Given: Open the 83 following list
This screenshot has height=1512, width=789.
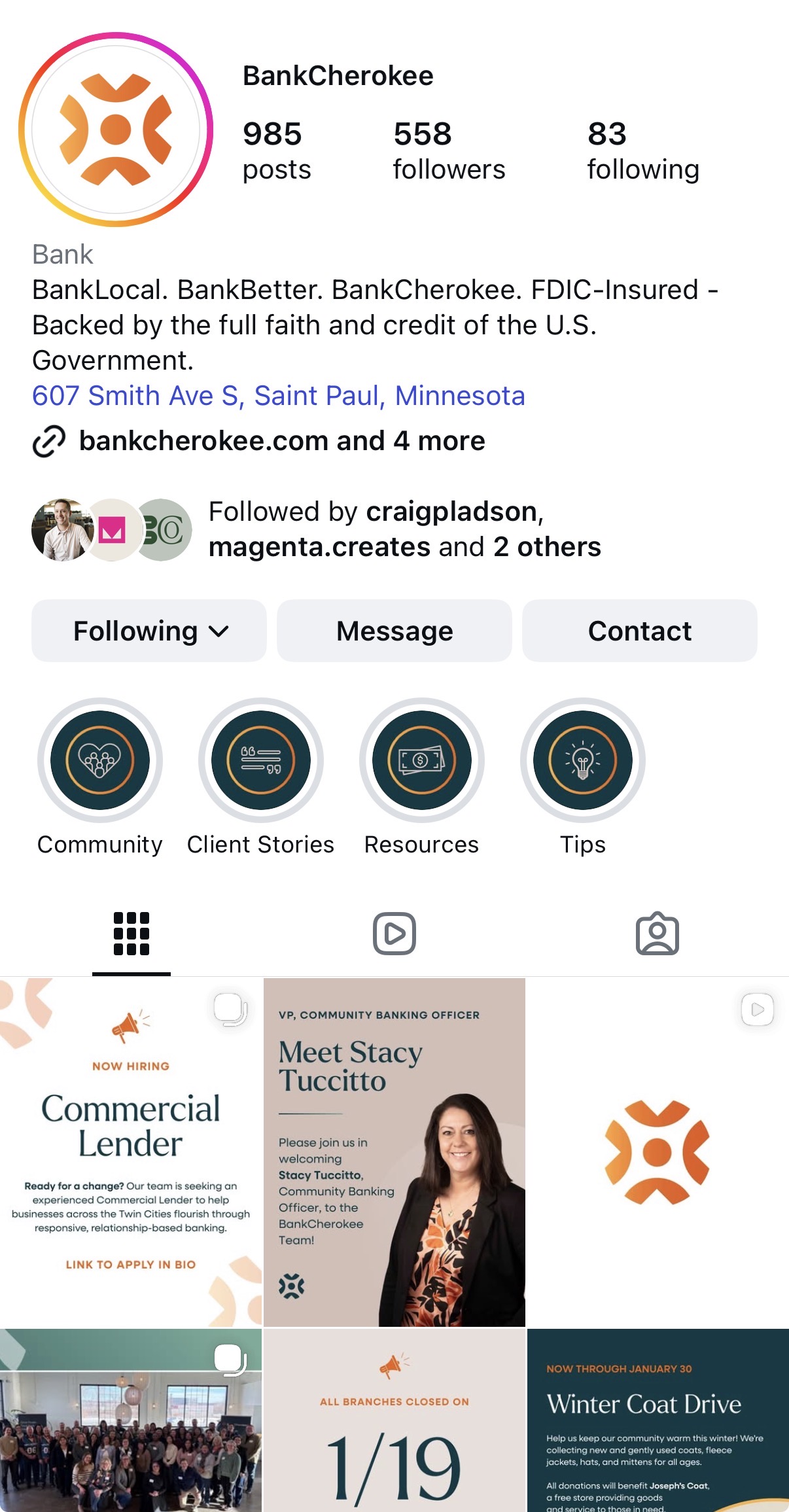Looking at the screenshot, I should (642, 150).
